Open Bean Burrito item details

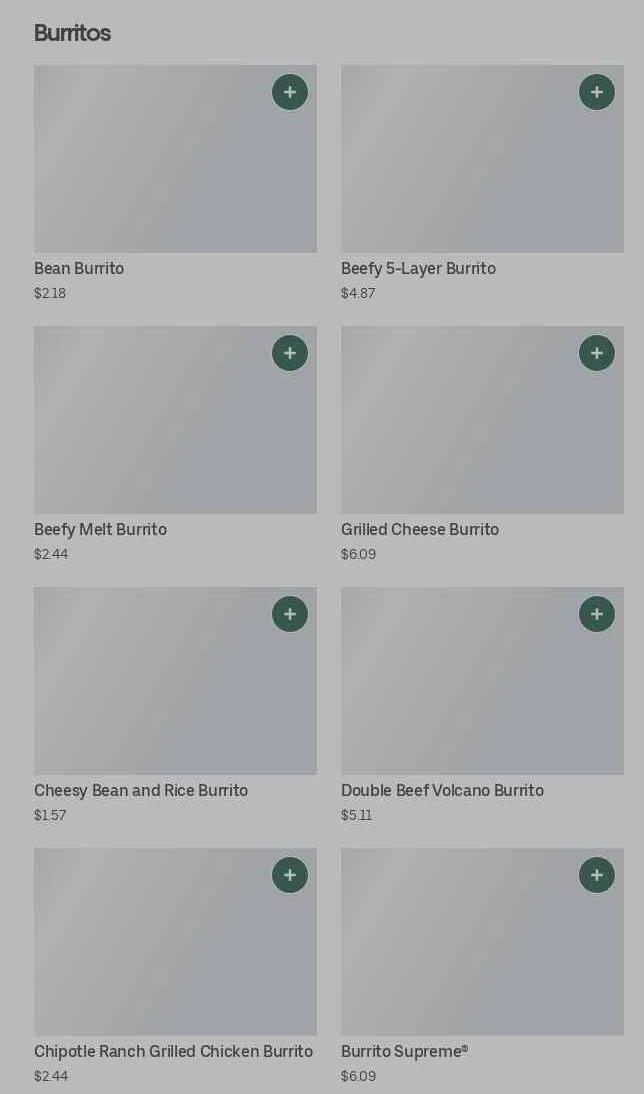[x=150, y=170]
